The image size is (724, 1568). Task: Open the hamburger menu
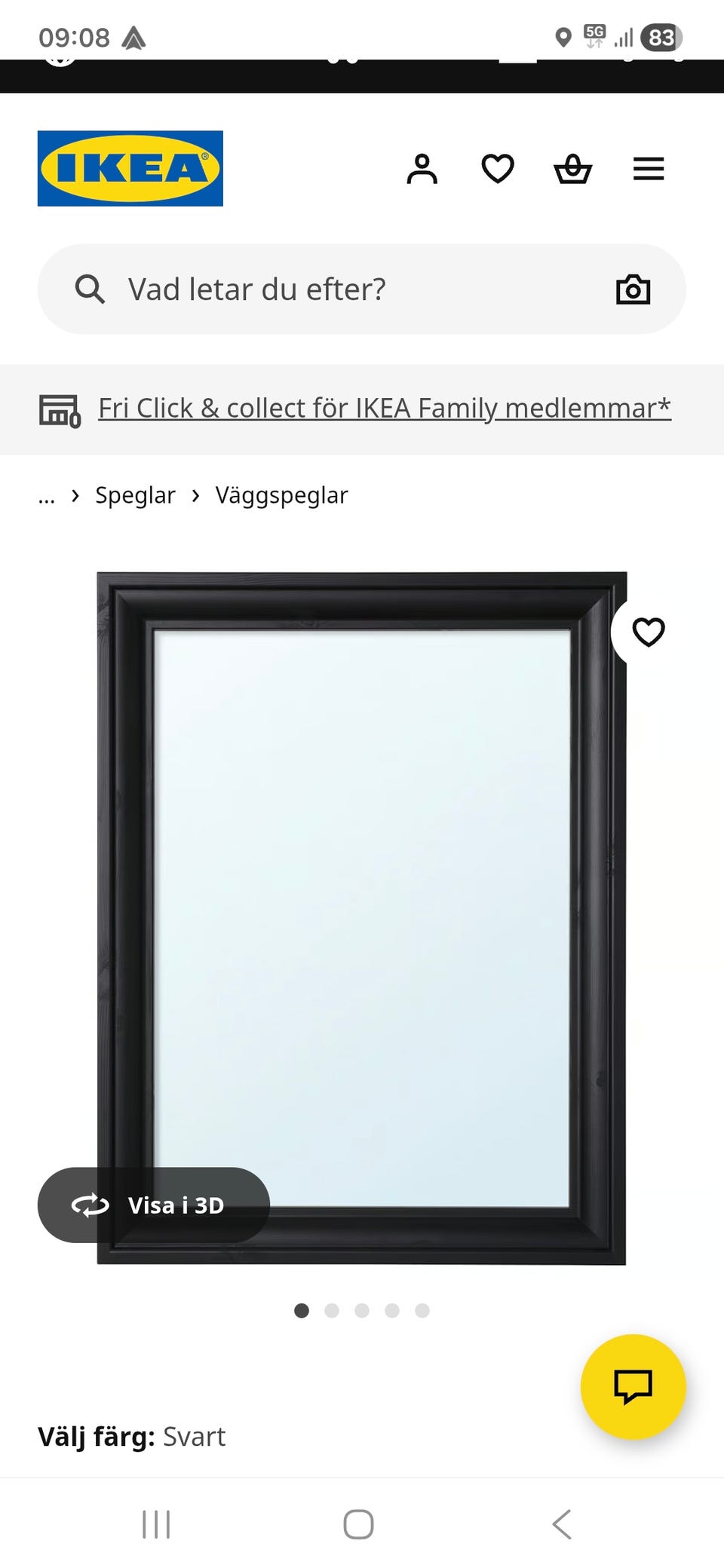649,170
